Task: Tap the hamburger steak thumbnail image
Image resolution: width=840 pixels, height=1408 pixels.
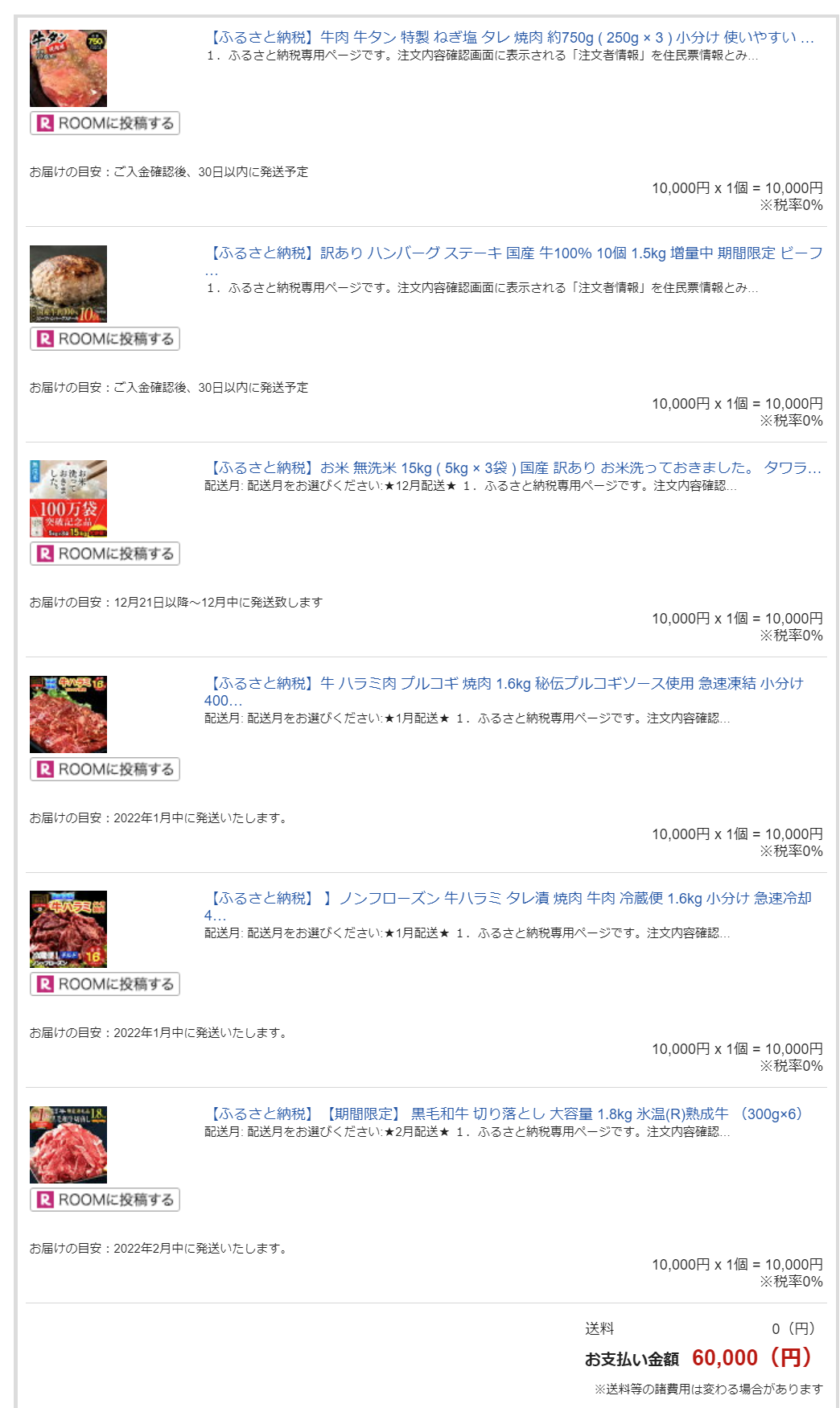Action: (68, 284)
